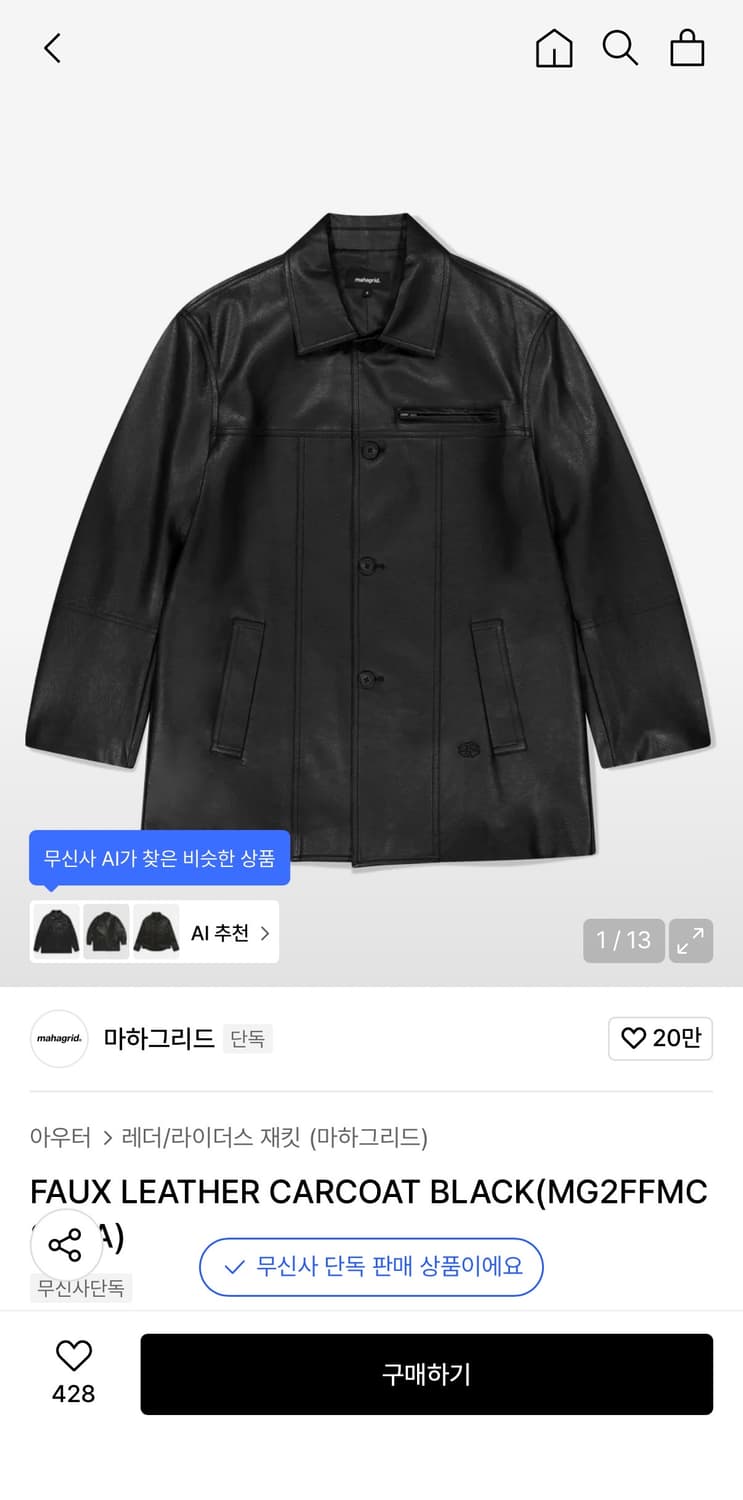743x1500 pixels.
Task: Open the Musinsa home screen
Action: (554, 47)
